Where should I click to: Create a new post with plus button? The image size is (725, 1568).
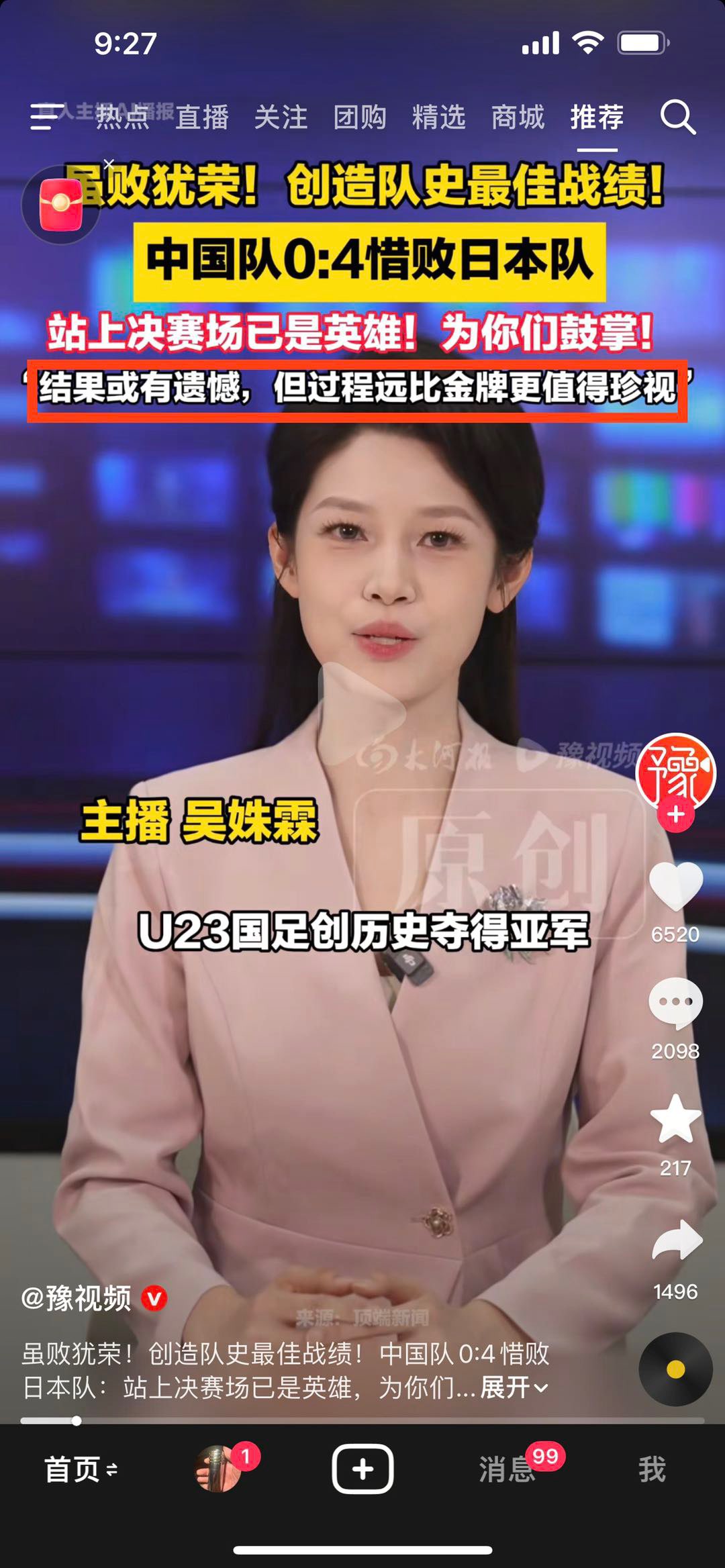[362, 1469]
